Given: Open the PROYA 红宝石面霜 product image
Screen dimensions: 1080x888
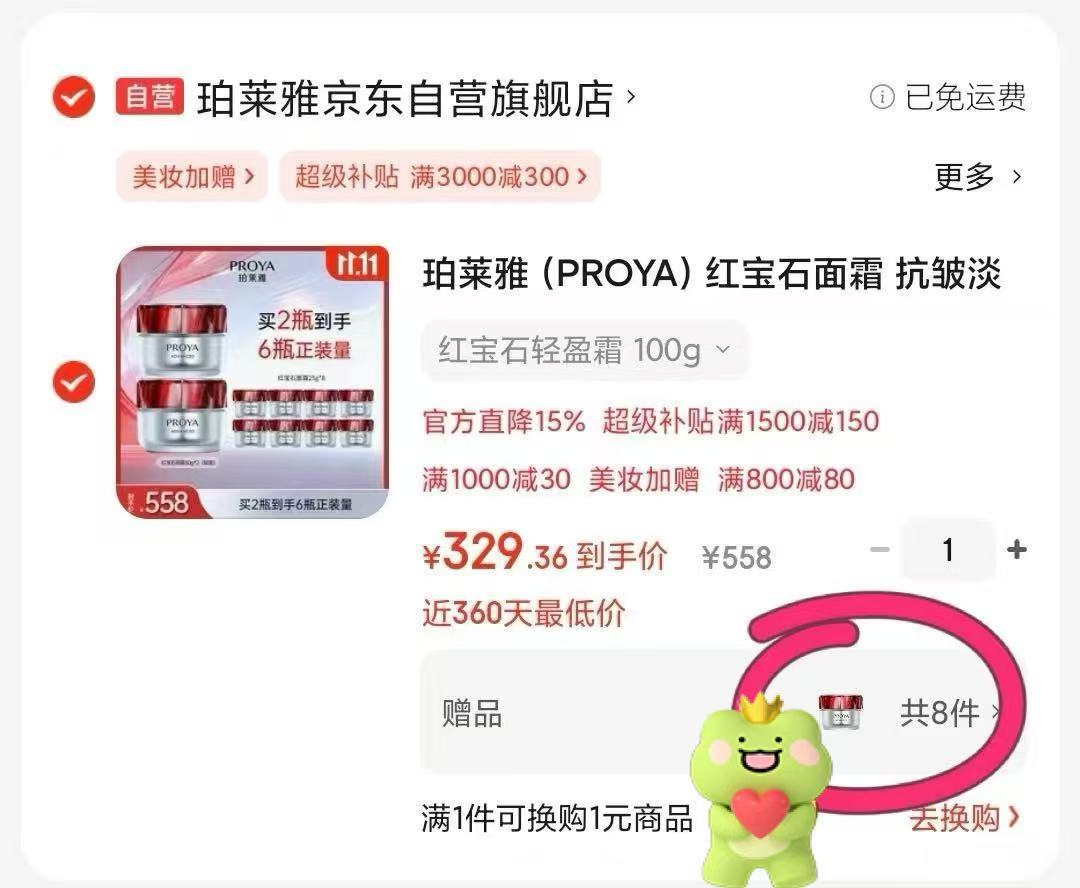Looking at the screenshot, I should point(253,383).
